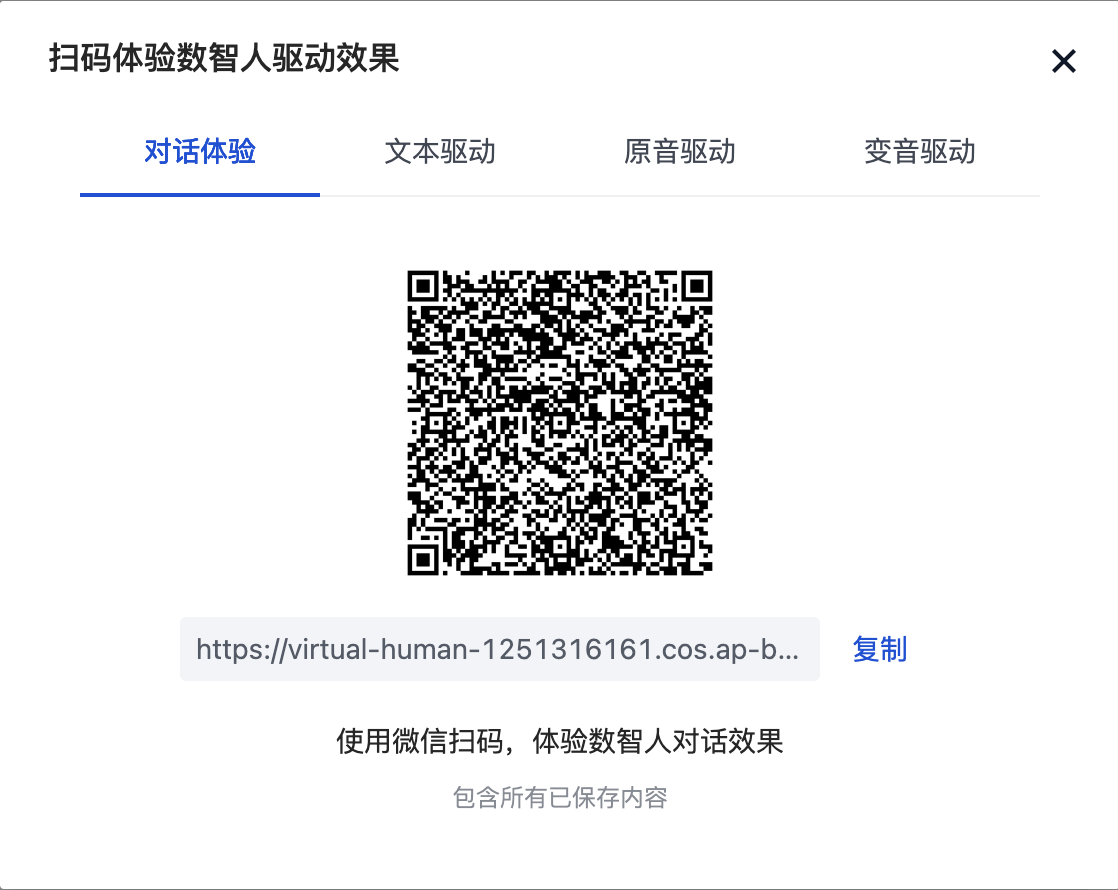Close the 扫码体验数智人驱动效果 dialog
Screen dimensions: 1118x890
[x=1063, y=62]
